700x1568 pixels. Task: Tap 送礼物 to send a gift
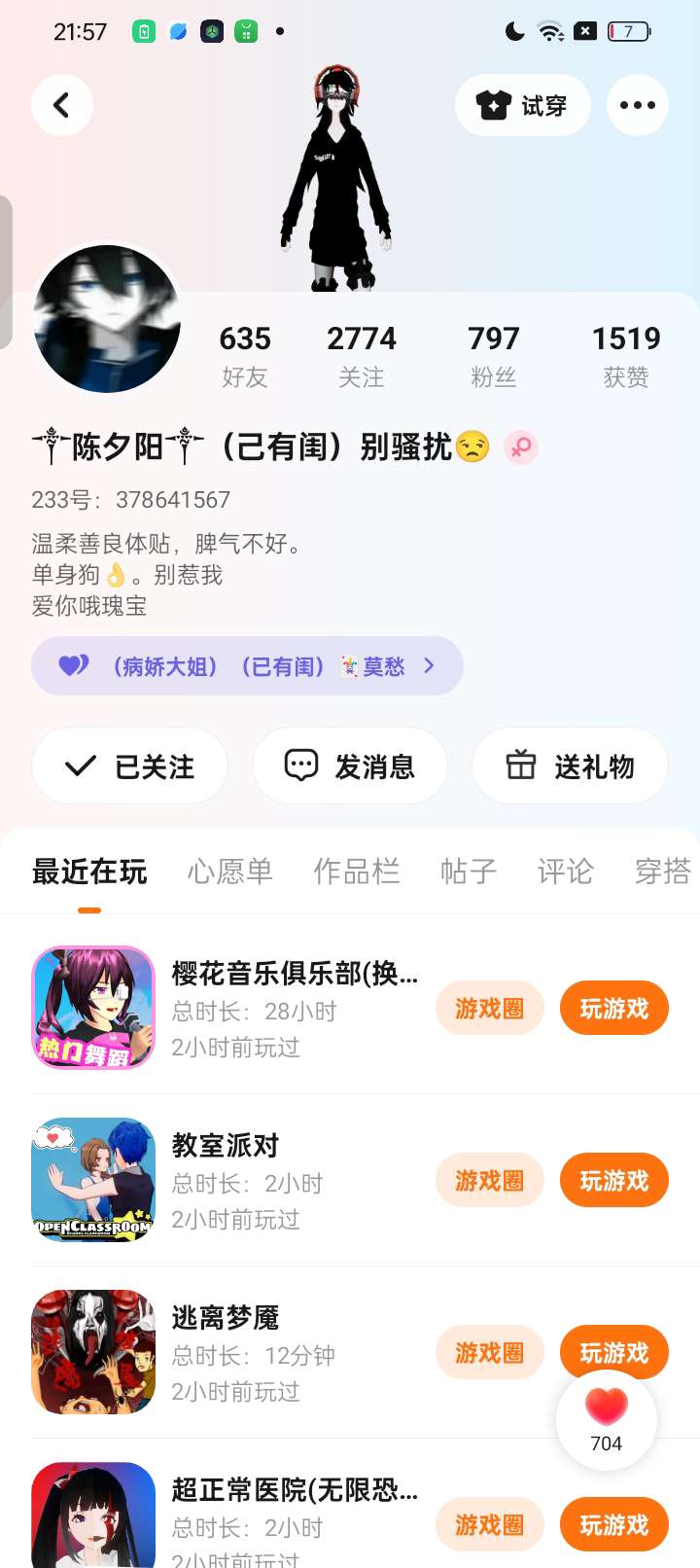pos(570,766)
